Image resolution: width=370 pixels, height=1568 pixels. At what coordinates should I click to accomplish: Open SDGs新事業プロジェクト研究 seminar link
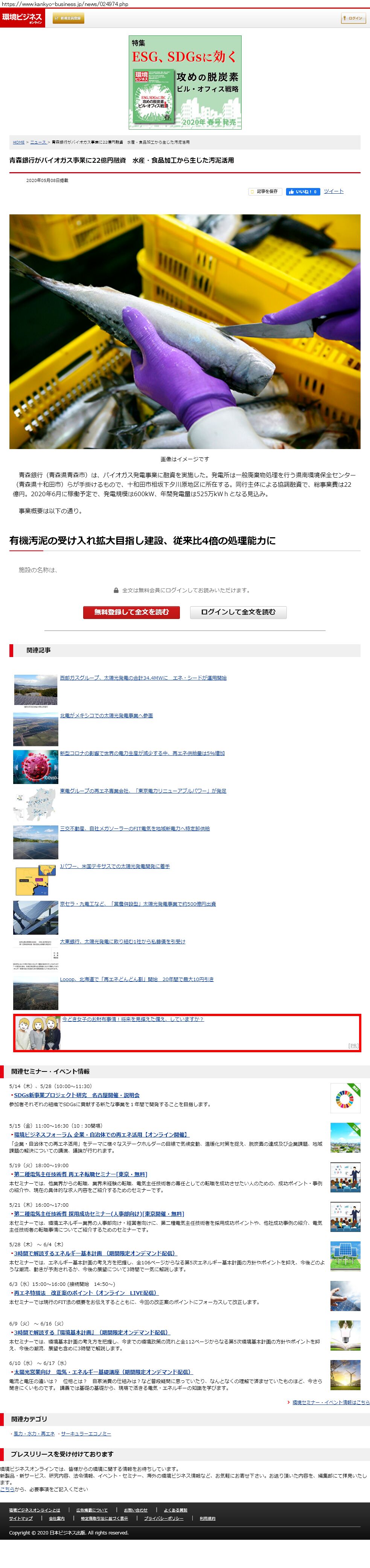click(x=77, y=1095)
